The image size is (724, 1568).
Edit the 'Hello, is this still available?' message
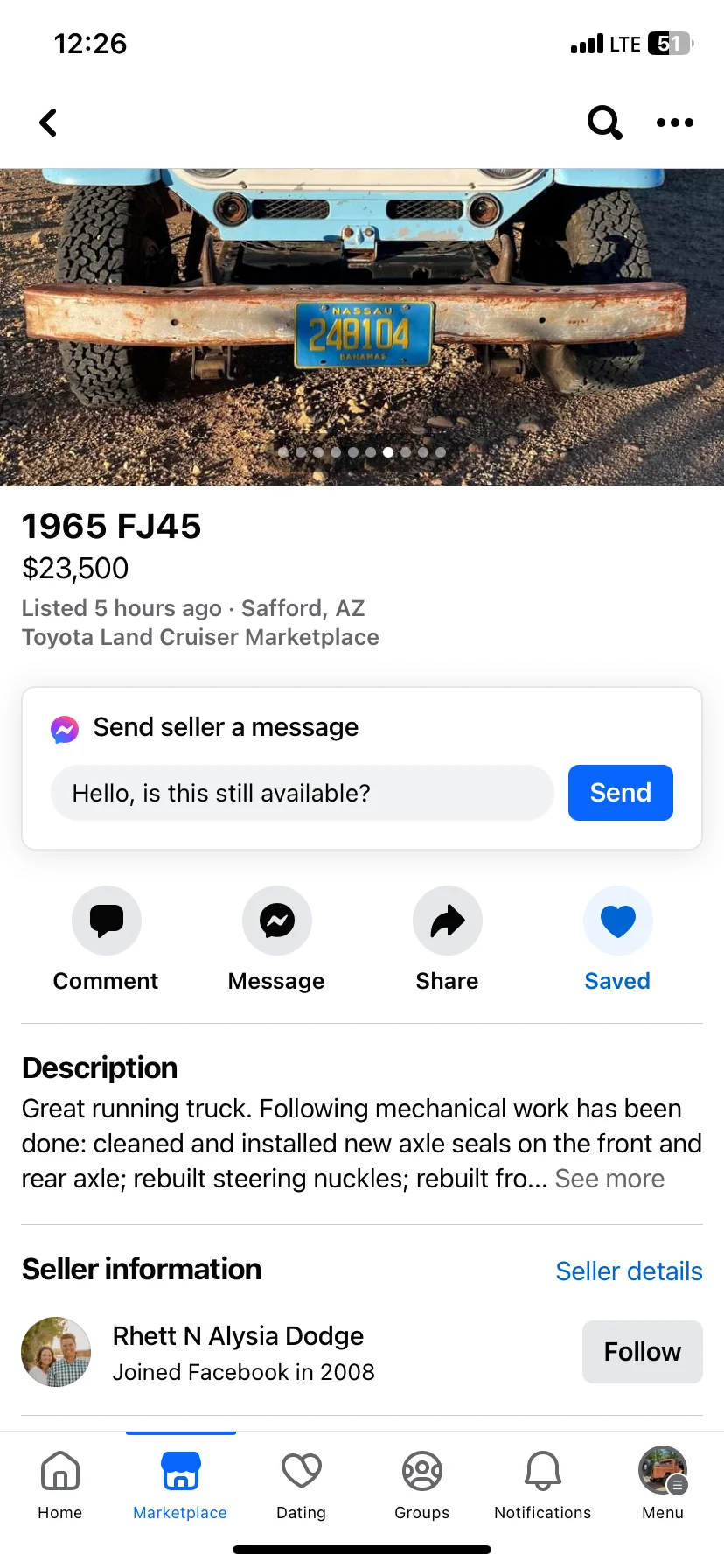pyautogui.click(x=303, y=793)
